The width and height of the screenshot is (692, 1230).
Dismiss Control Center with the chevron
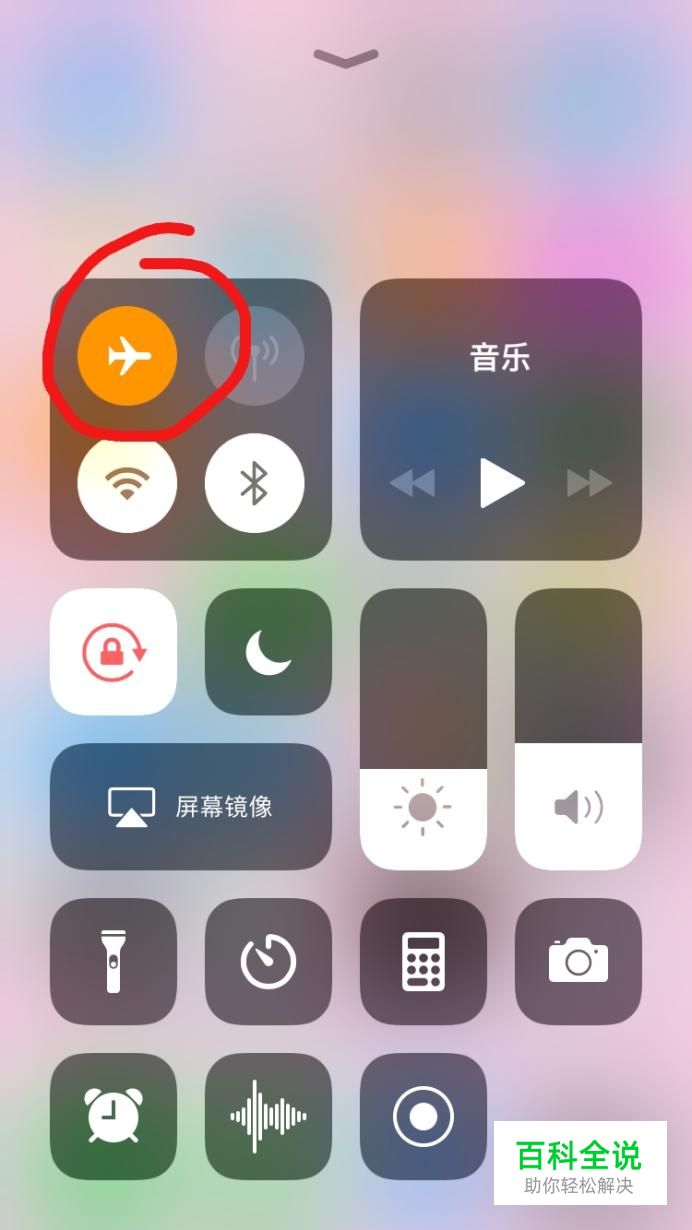[x=346, y=58]
